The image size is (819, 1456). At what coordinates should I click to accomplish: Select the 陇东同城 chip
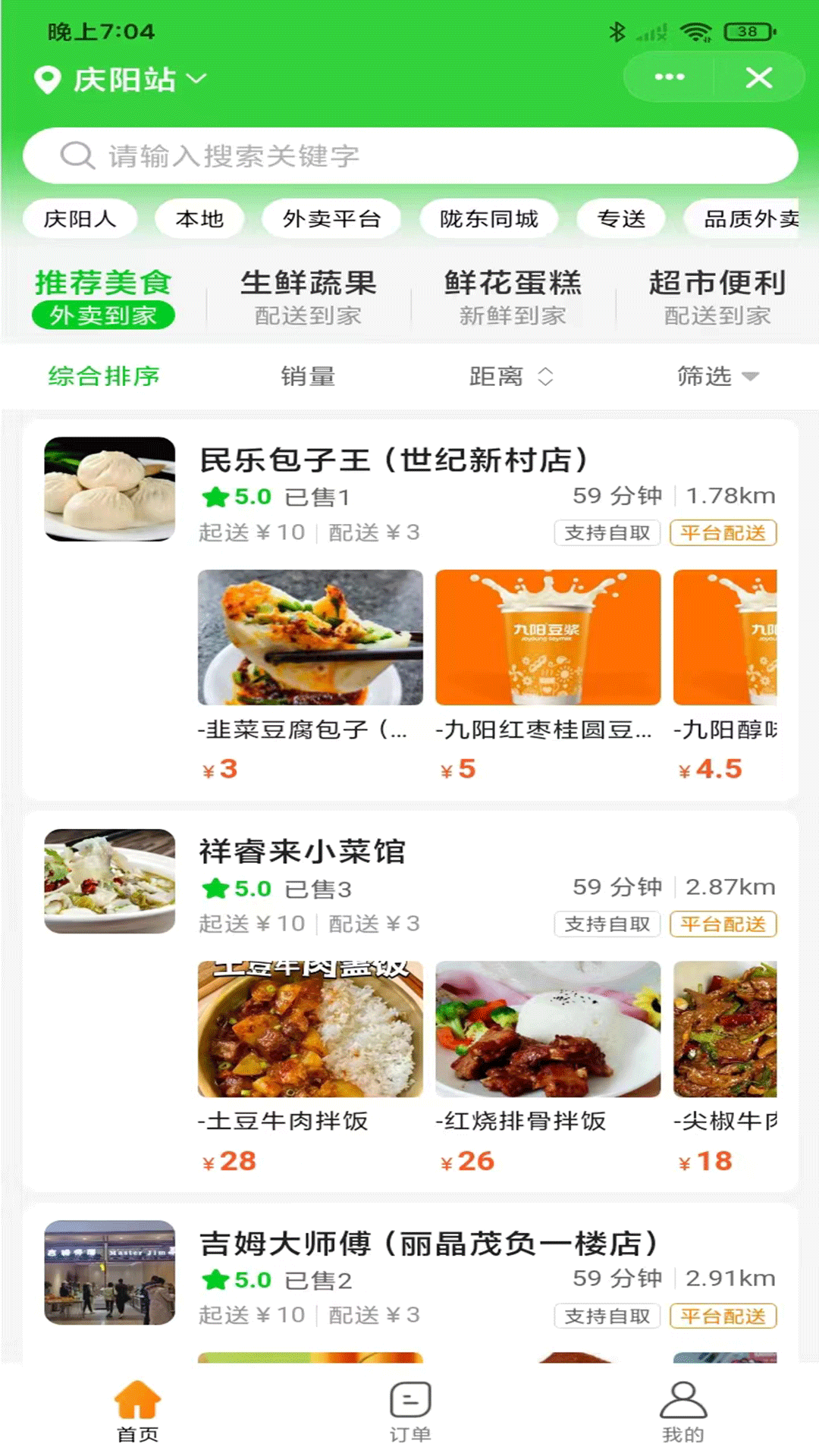pos(489,219)
